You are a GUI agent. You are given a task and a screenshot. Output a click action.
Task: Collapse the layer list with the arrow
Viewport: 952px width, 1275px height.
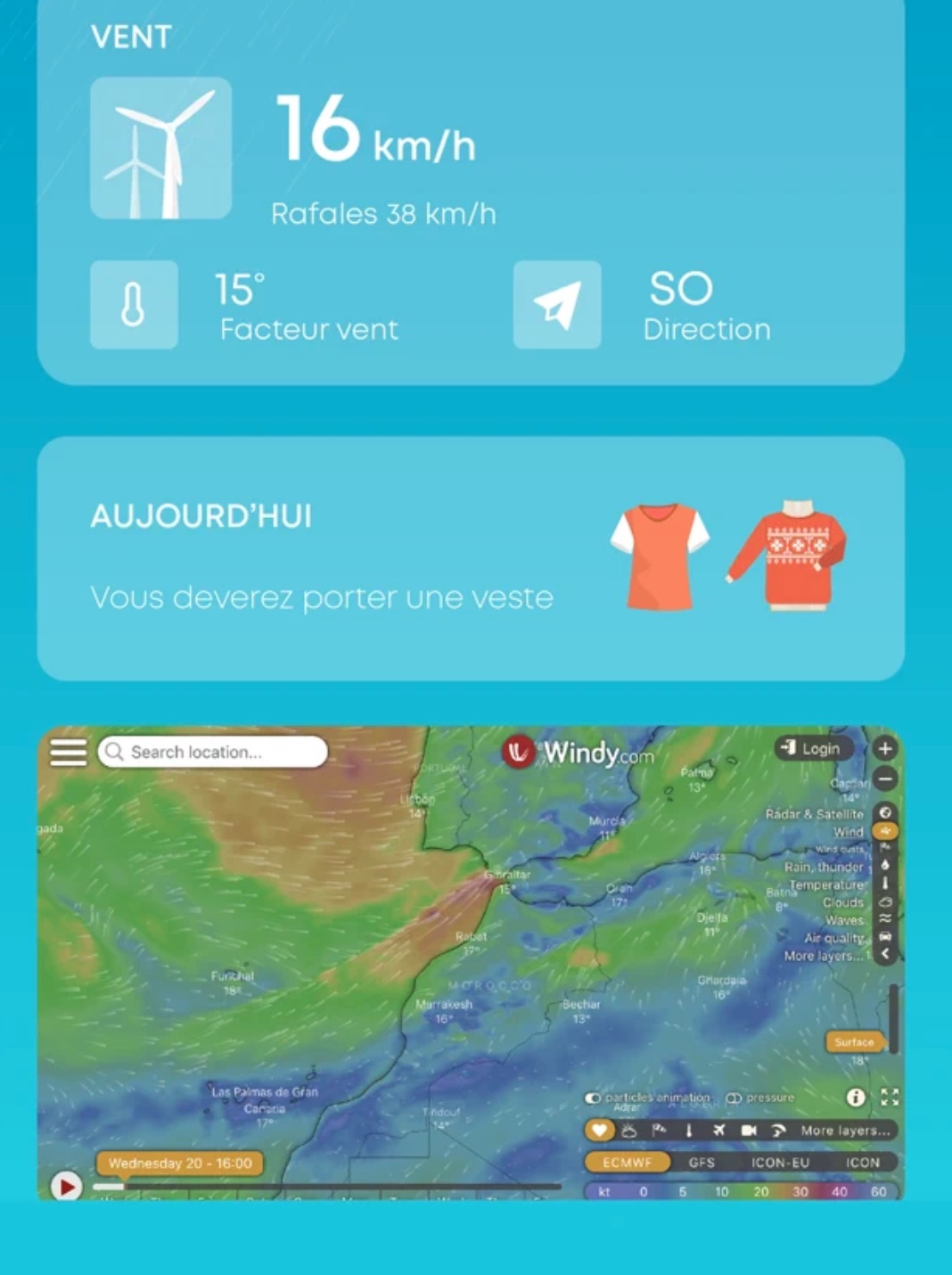(885, 954)
